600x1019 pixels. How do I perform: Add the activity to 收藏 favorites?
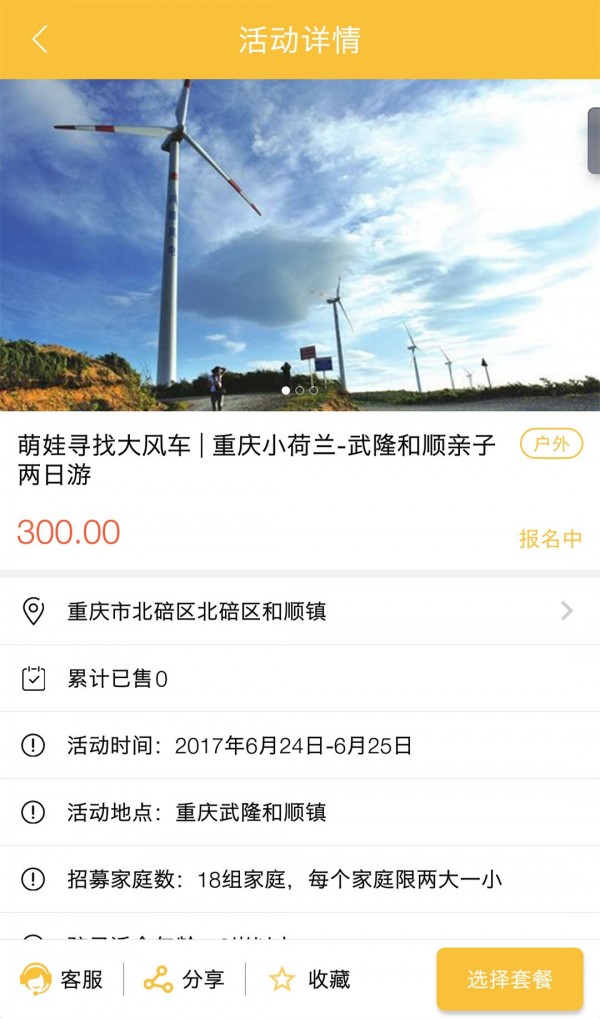point(309,979)
